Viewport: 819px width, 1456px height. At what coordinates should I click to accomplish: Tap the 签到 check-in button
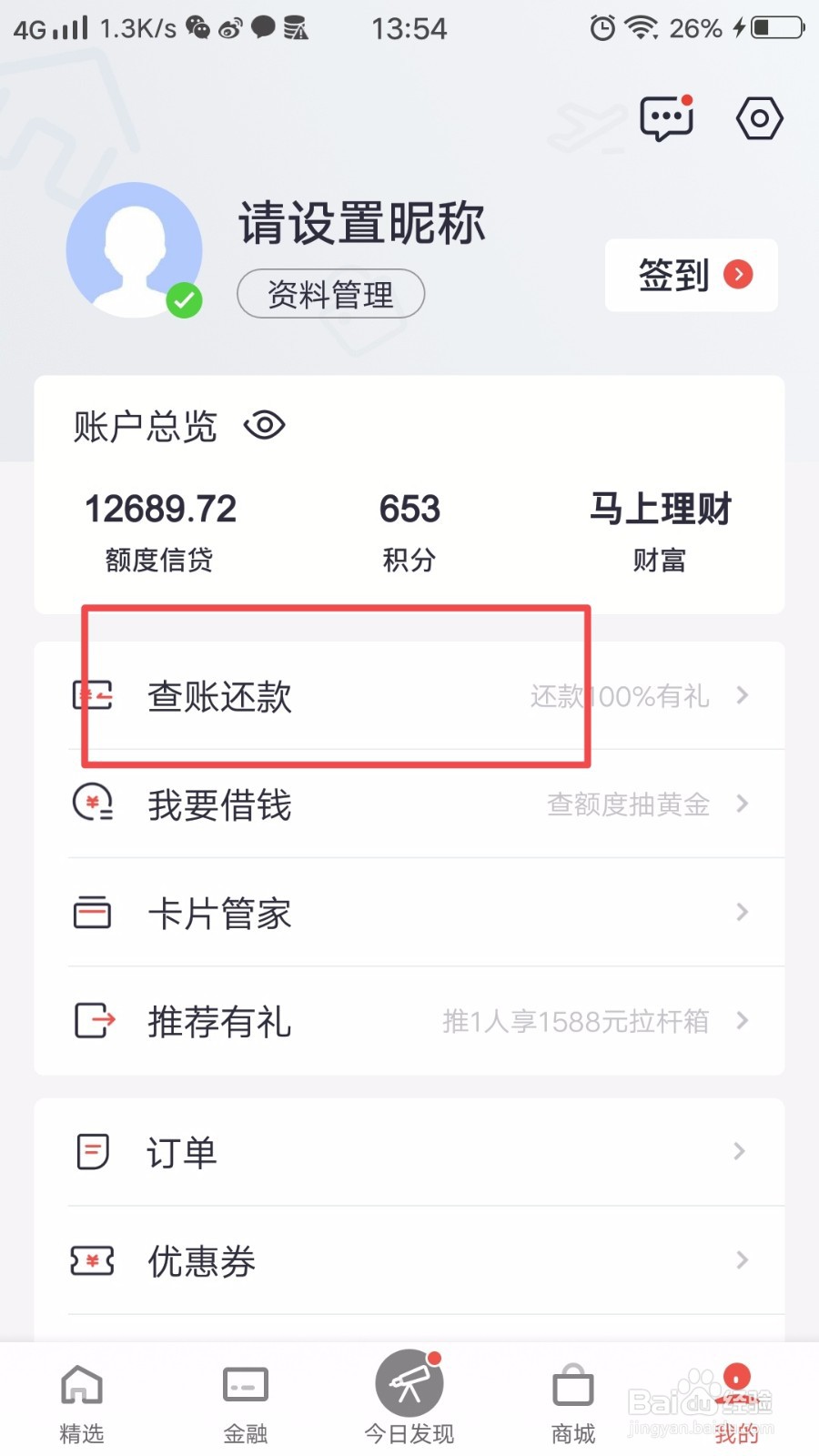pyautogui.click(x=690, y=276)
